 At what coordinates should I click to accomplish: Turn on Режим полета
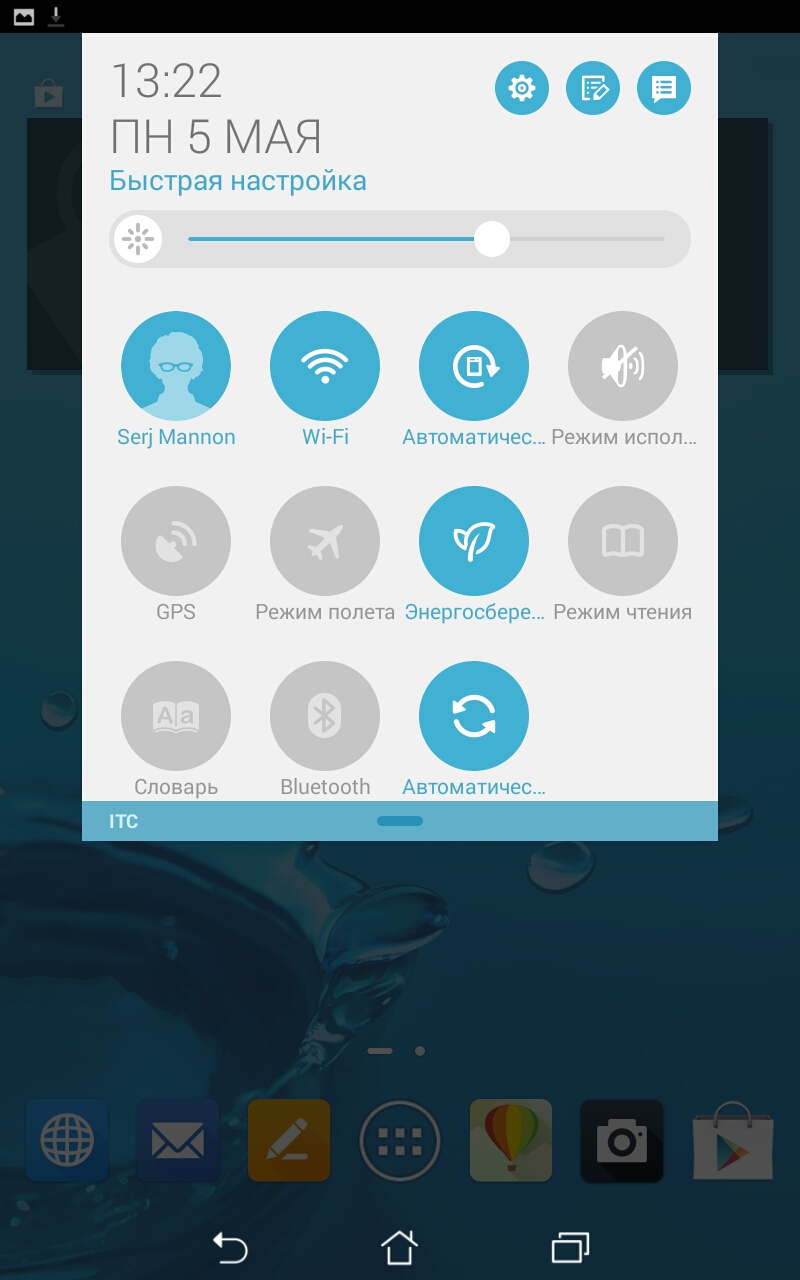click(325, 541)
